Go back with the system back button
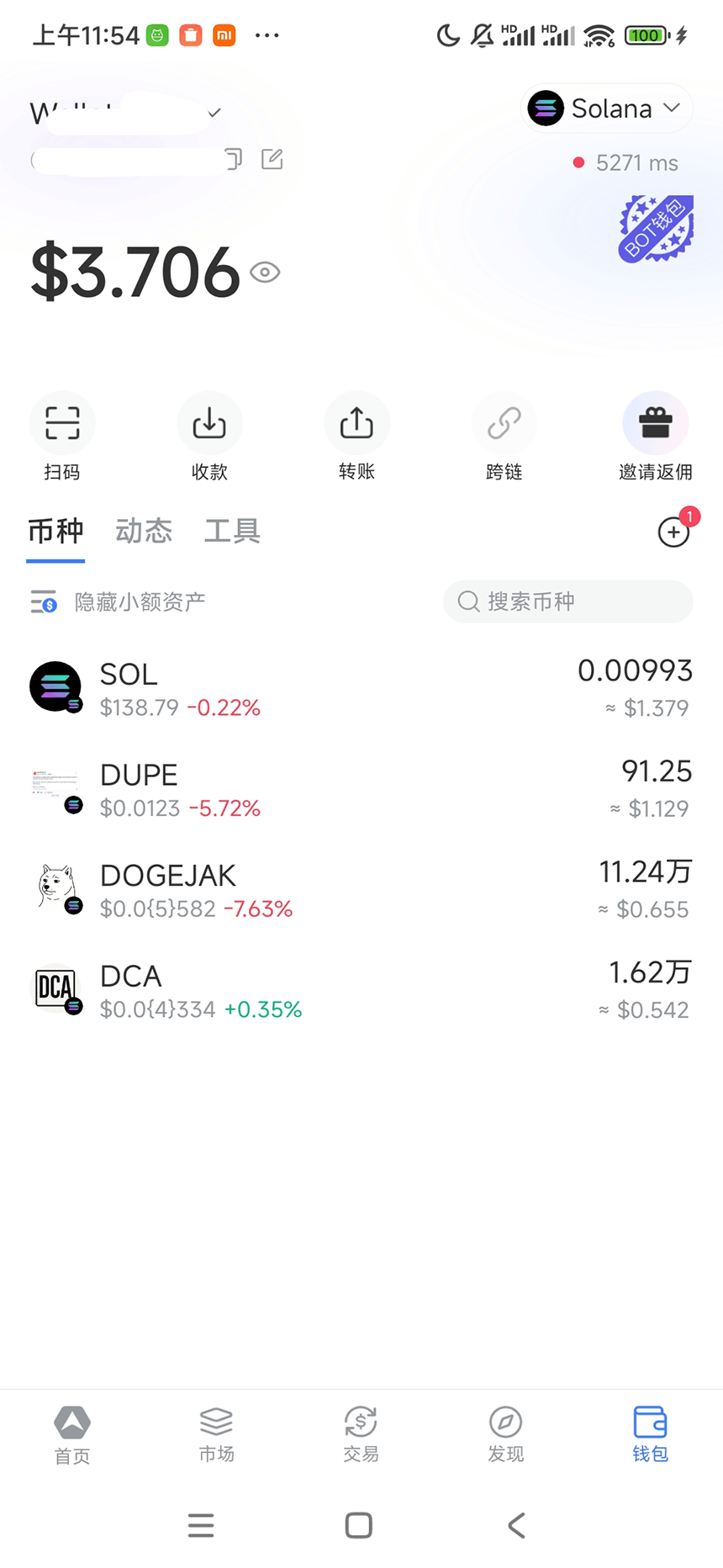This screenshot has height=1568, width=723. (x=517, y=1525)
